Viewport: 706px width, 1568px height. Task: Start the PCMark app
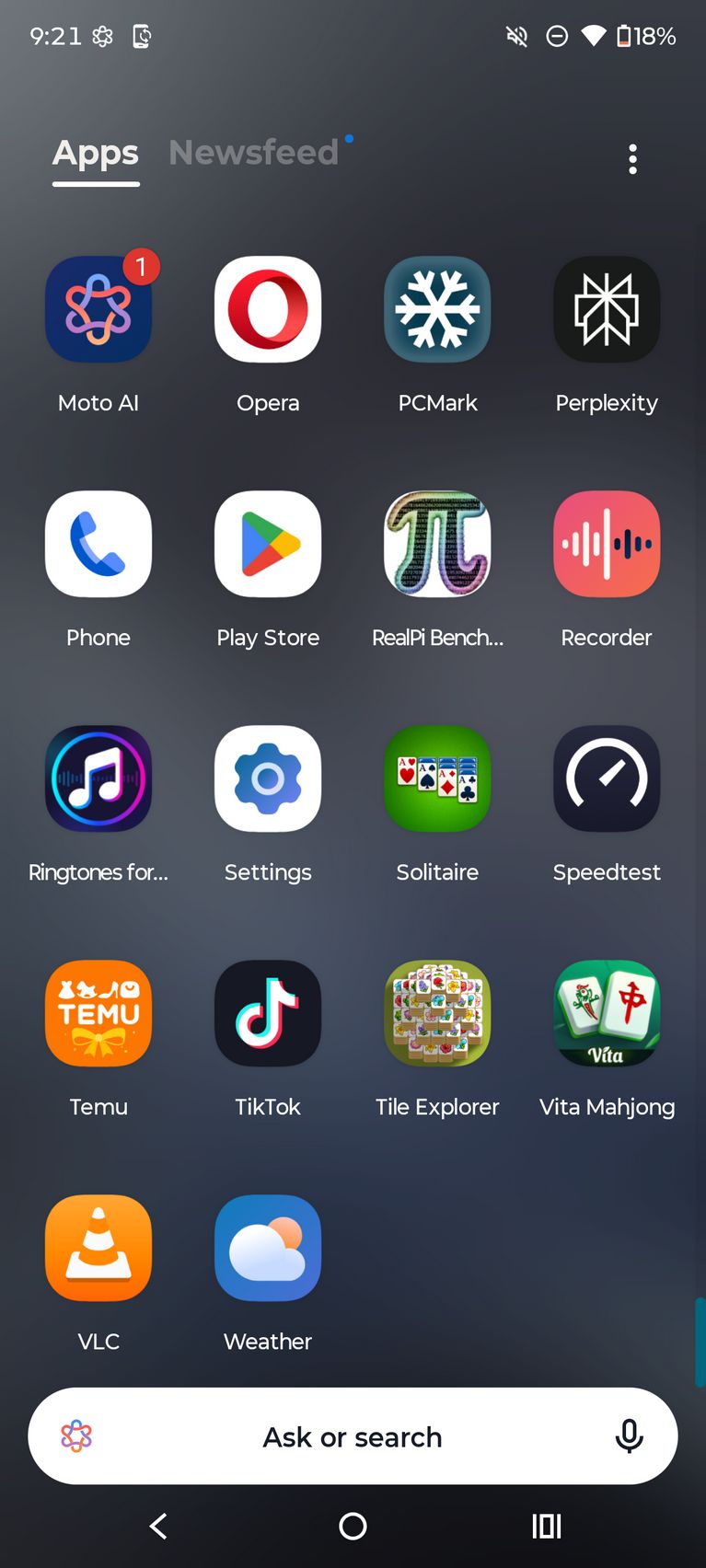coord(437,310)
